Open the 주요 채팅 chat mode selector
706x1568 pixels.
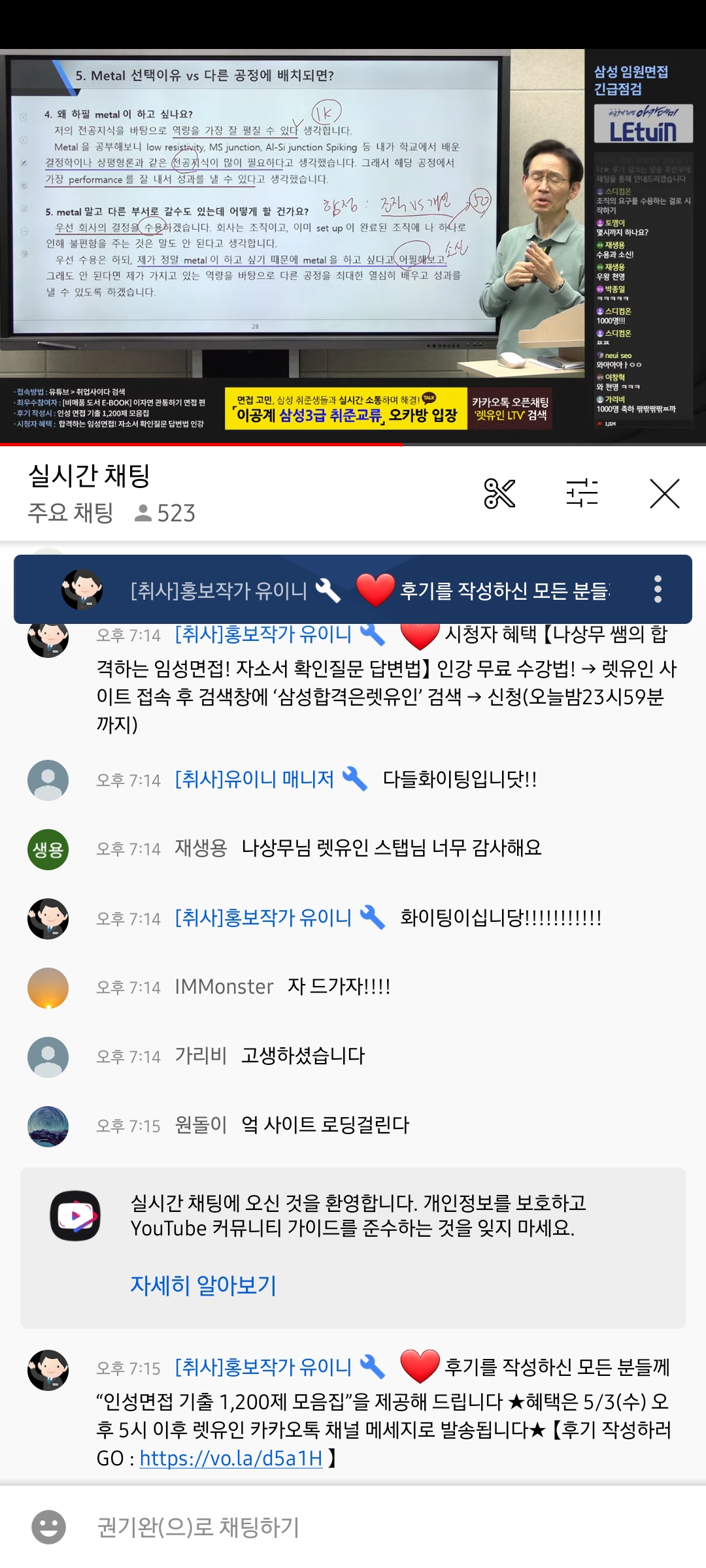click(x=71, y=513)
